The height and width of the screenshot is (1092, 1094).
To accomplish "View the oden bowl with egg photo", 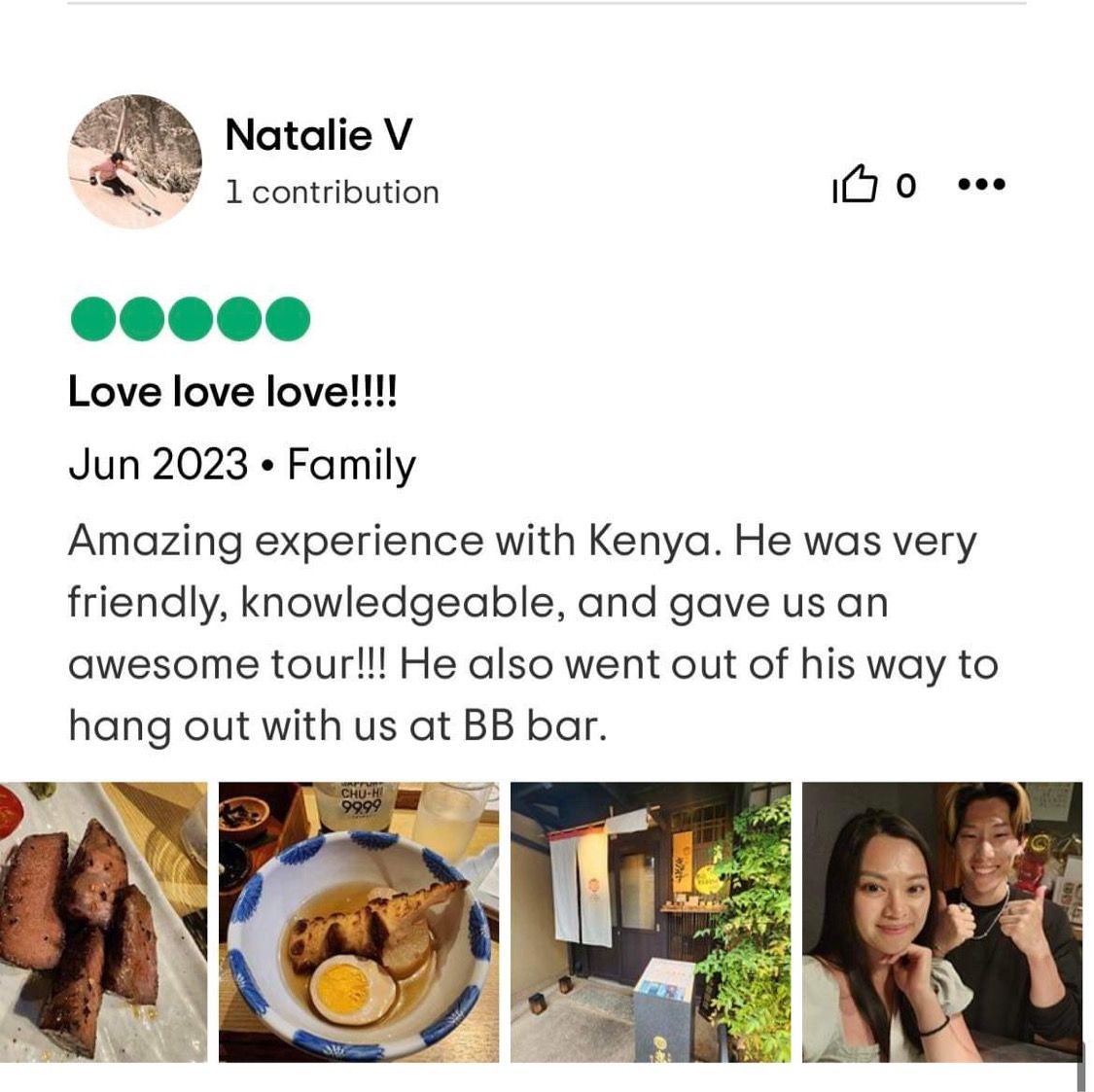I will (x=358, y=921).
